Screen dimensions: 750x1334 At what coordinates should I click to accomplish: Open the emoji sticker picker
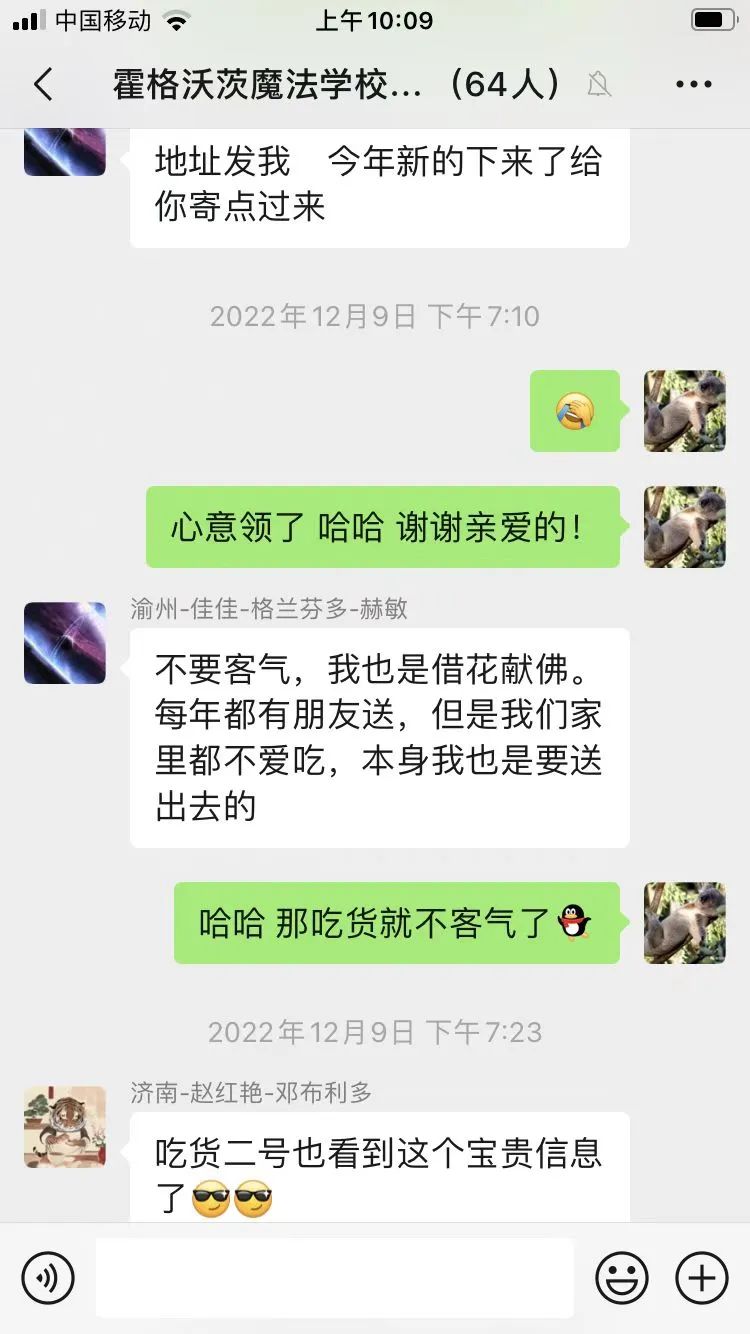click(622, 1278)
